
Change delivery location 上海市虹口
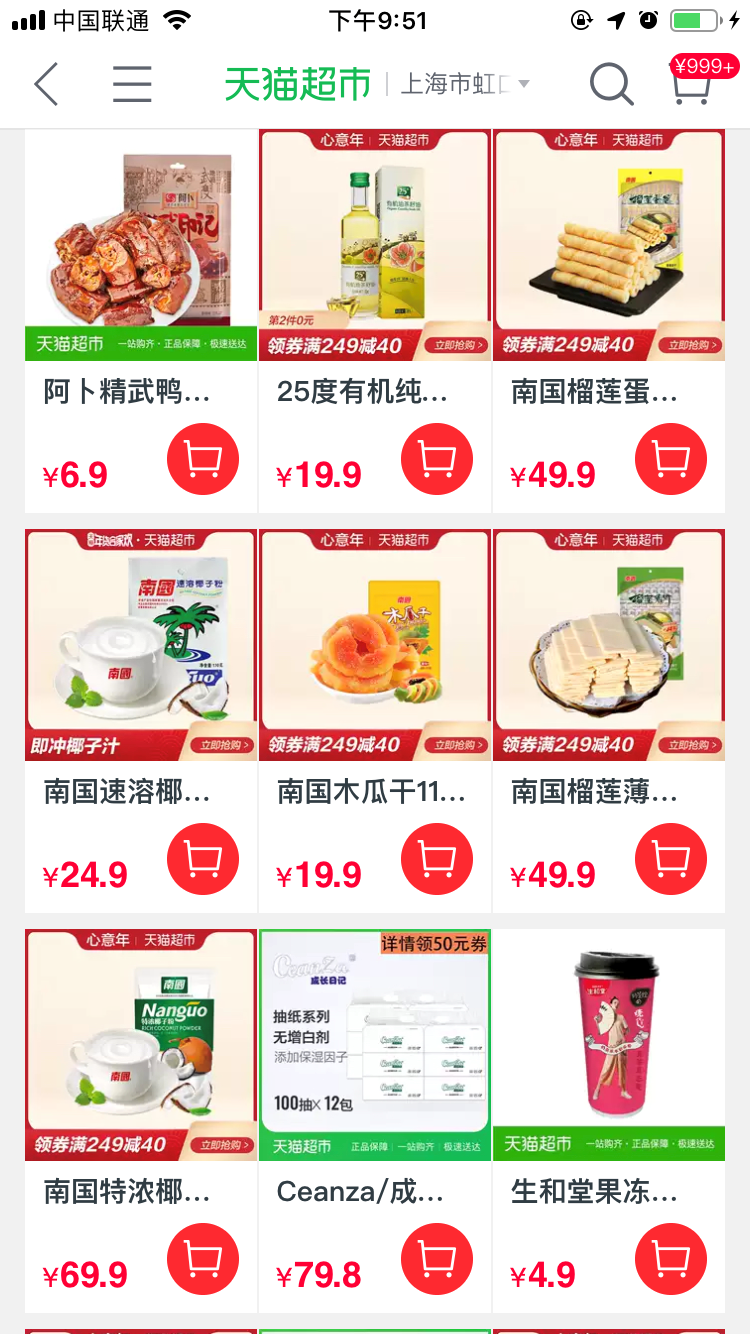(x=465, y=85)
